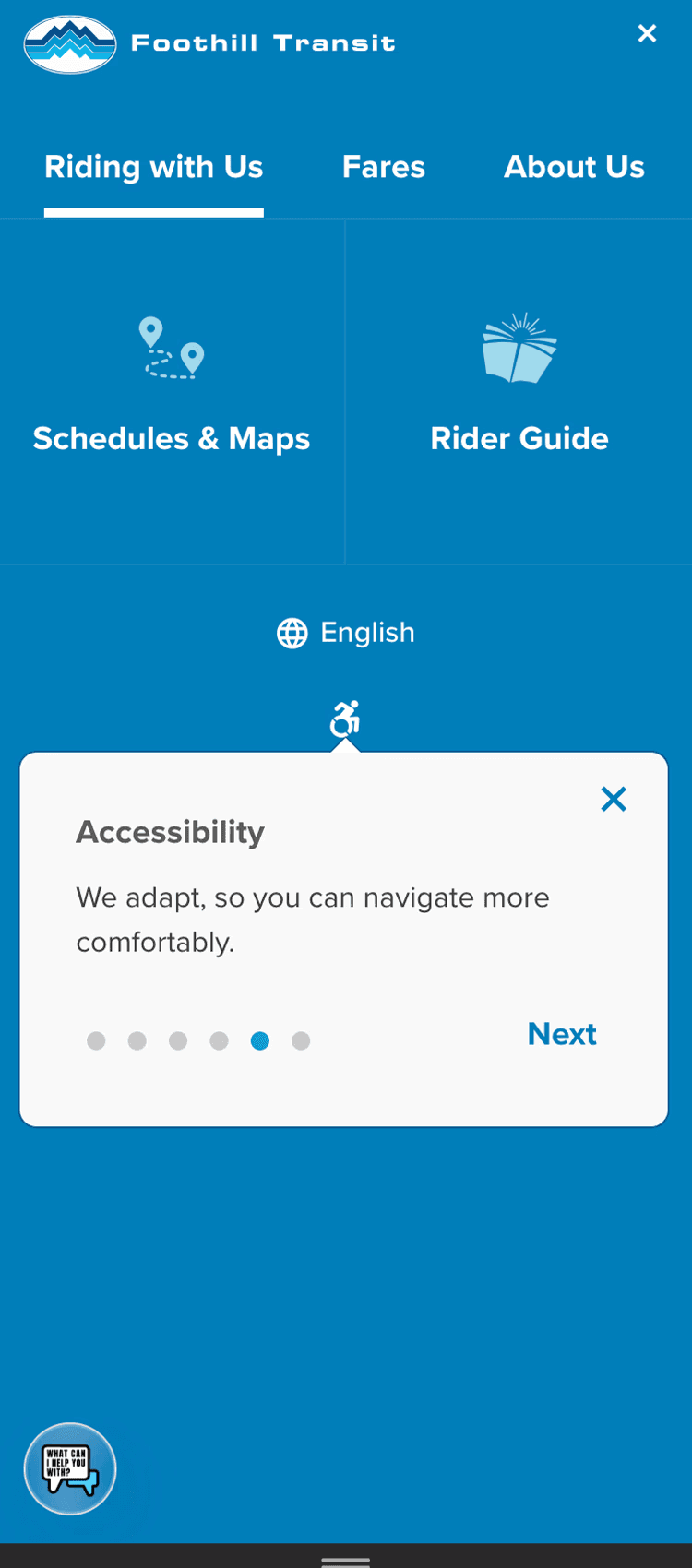Viewport: 692px width, 1568px height.
Task: Dismiss the Accessibility popup
Action: [x=614, y=799]
